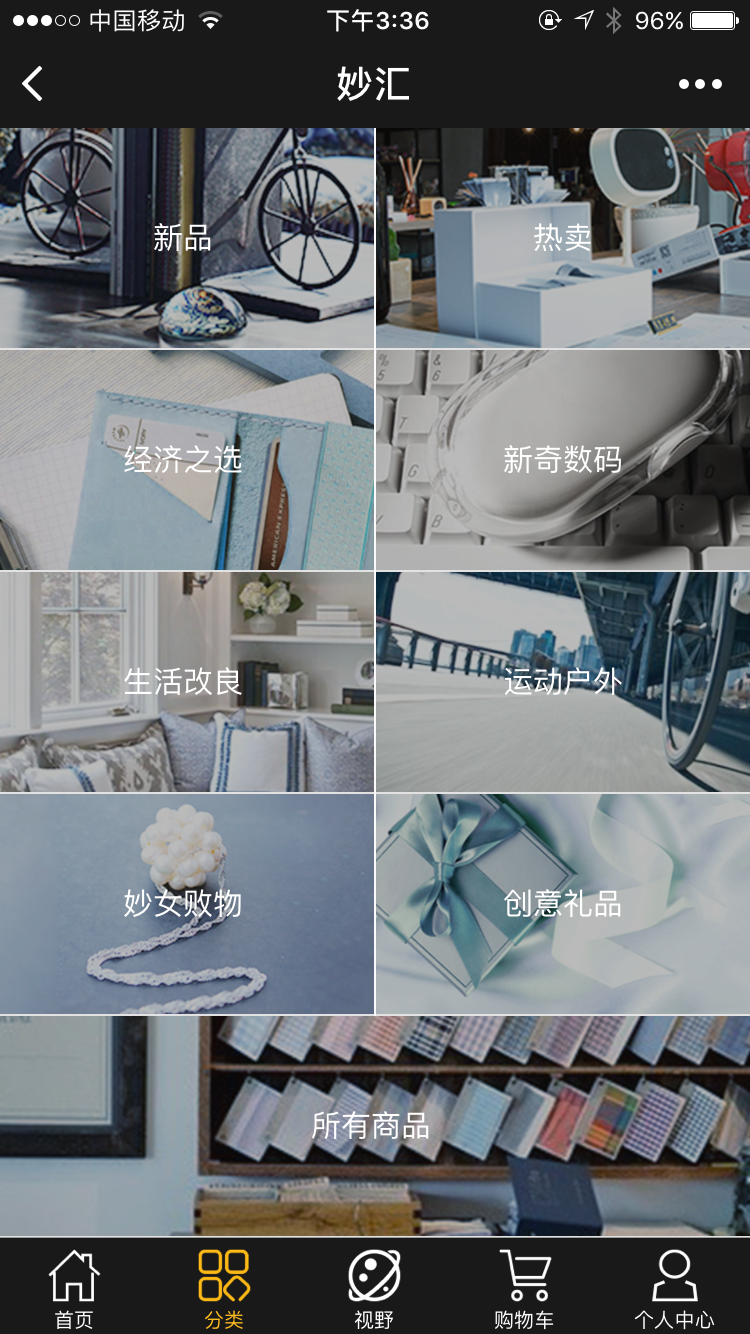The width and height of the screenshot is (750, 1334).
Task: Switch to the 个人中心 tab
Action: pos(674,1288)
